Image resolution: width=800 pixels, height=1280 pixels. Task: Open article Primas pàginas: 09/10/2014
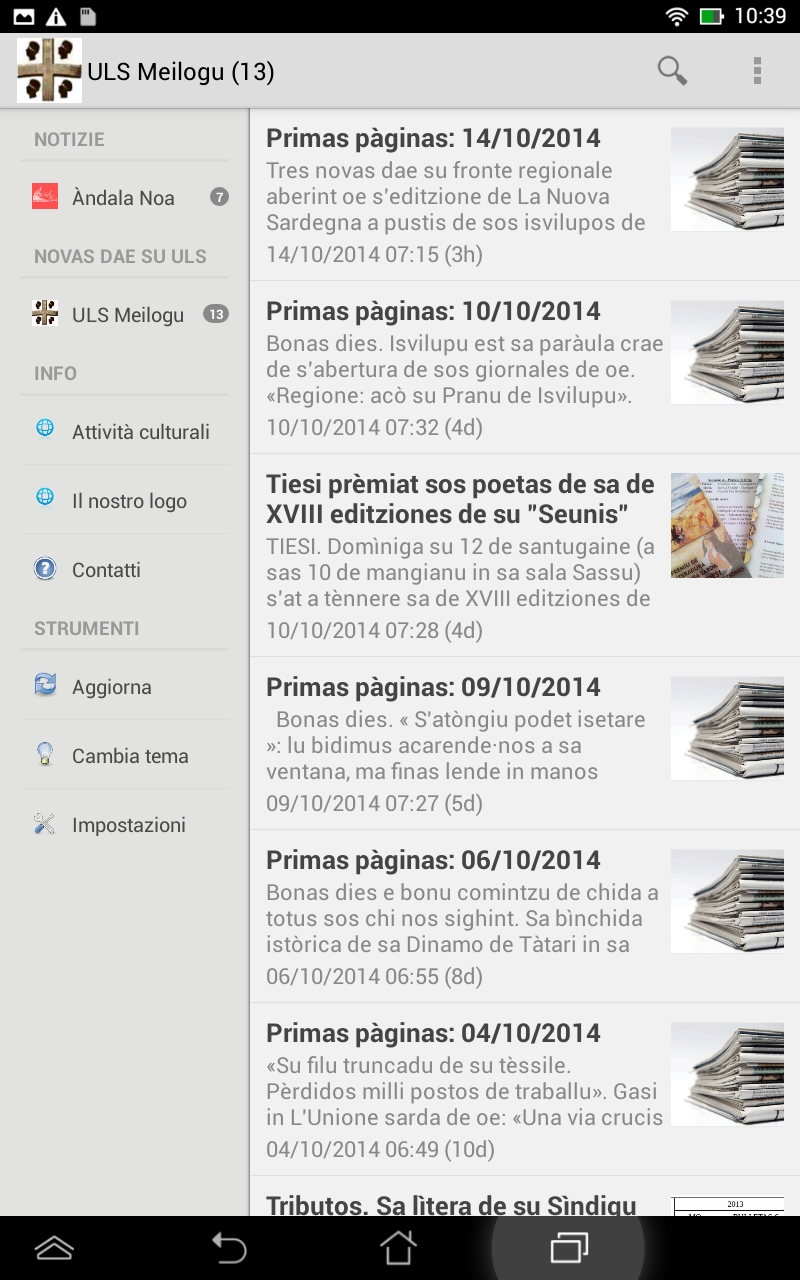point(525,744)
